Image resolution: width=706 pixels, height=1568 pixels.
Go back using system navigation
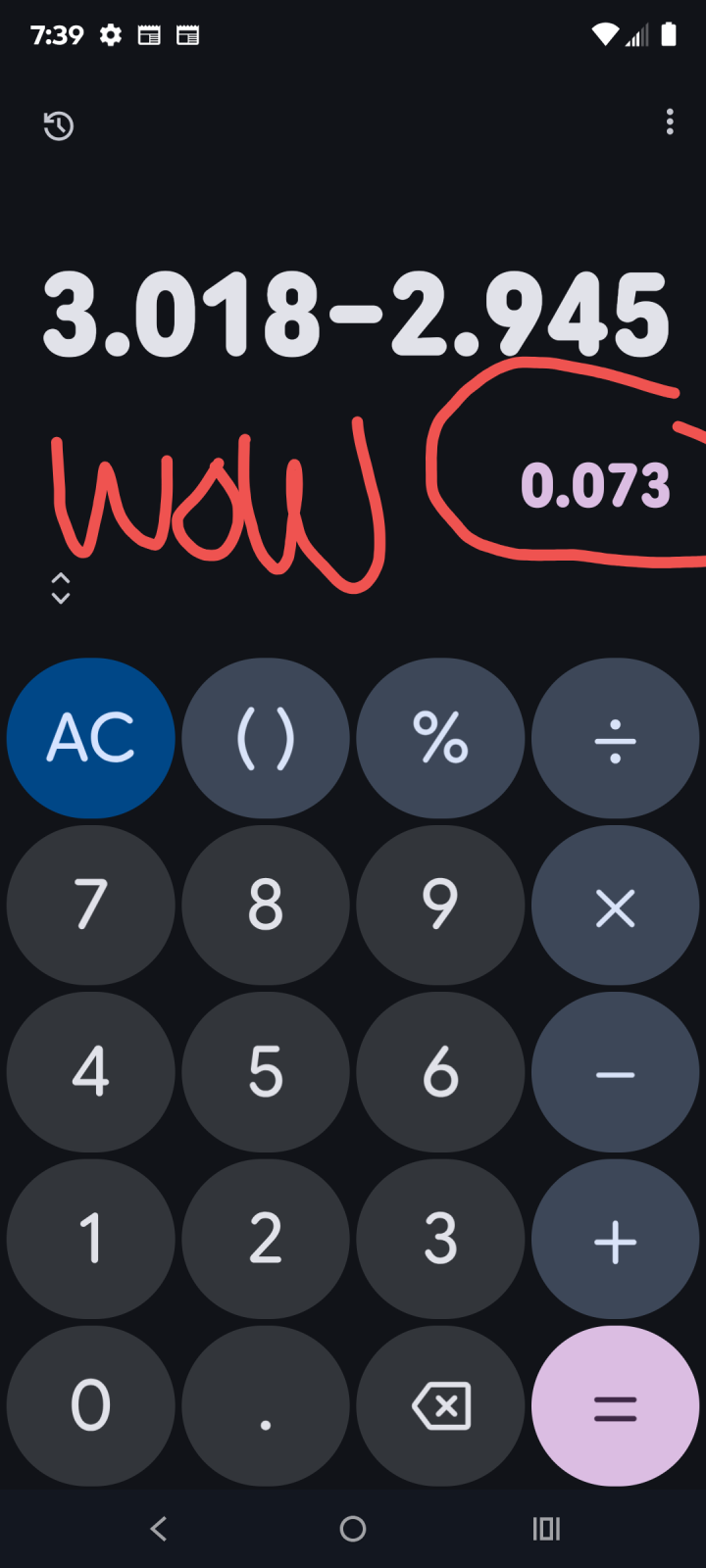(x=159, y=1528)
